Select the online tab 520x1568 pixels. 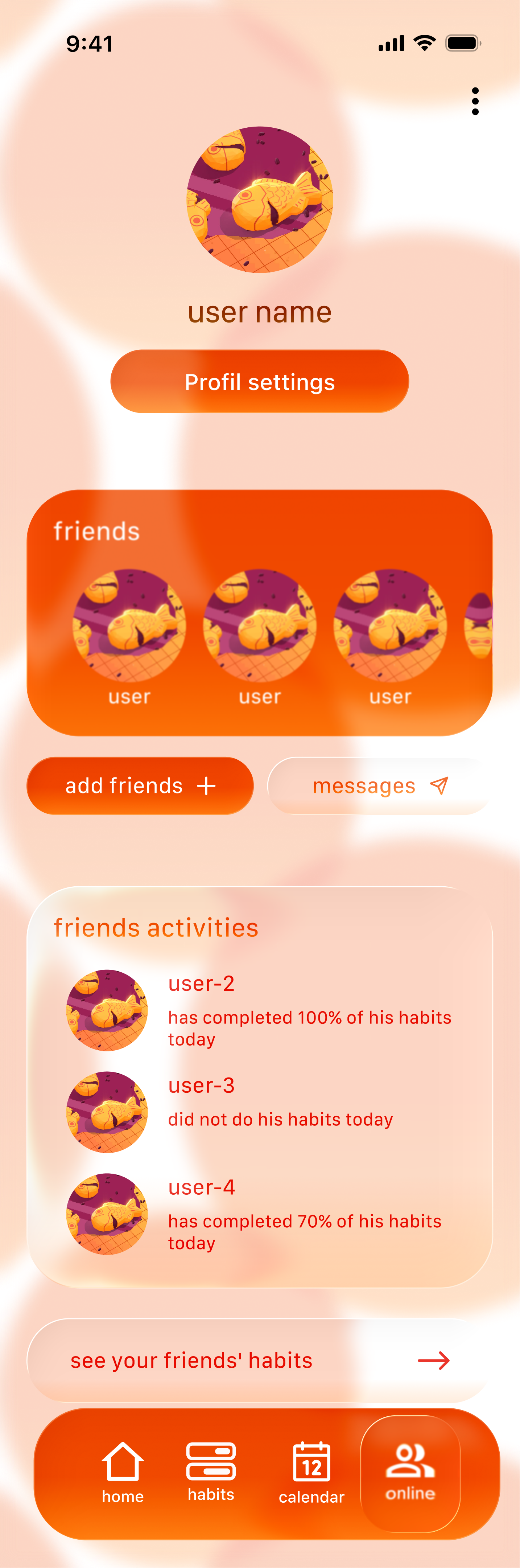[x=410, y=1473]
